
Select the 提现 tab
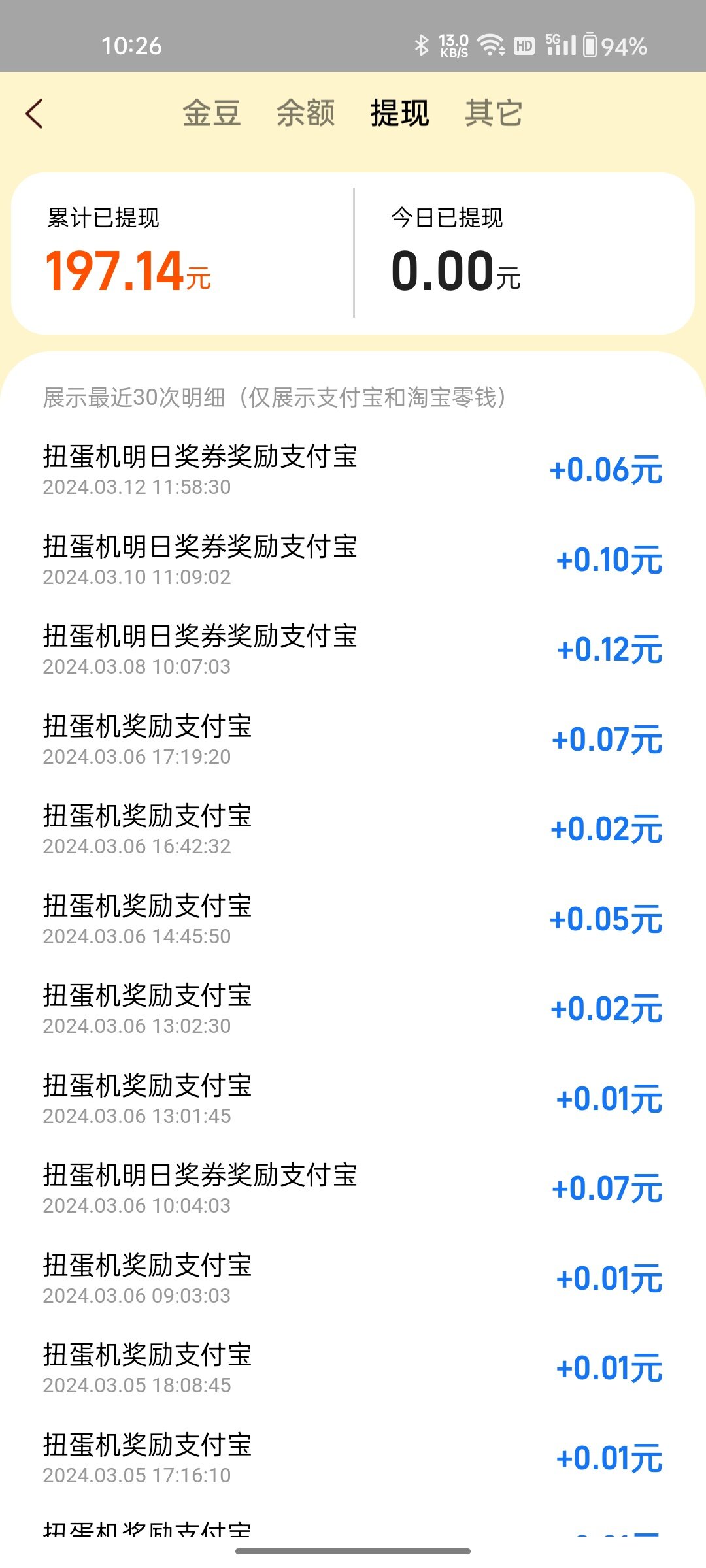pos(399,113)
